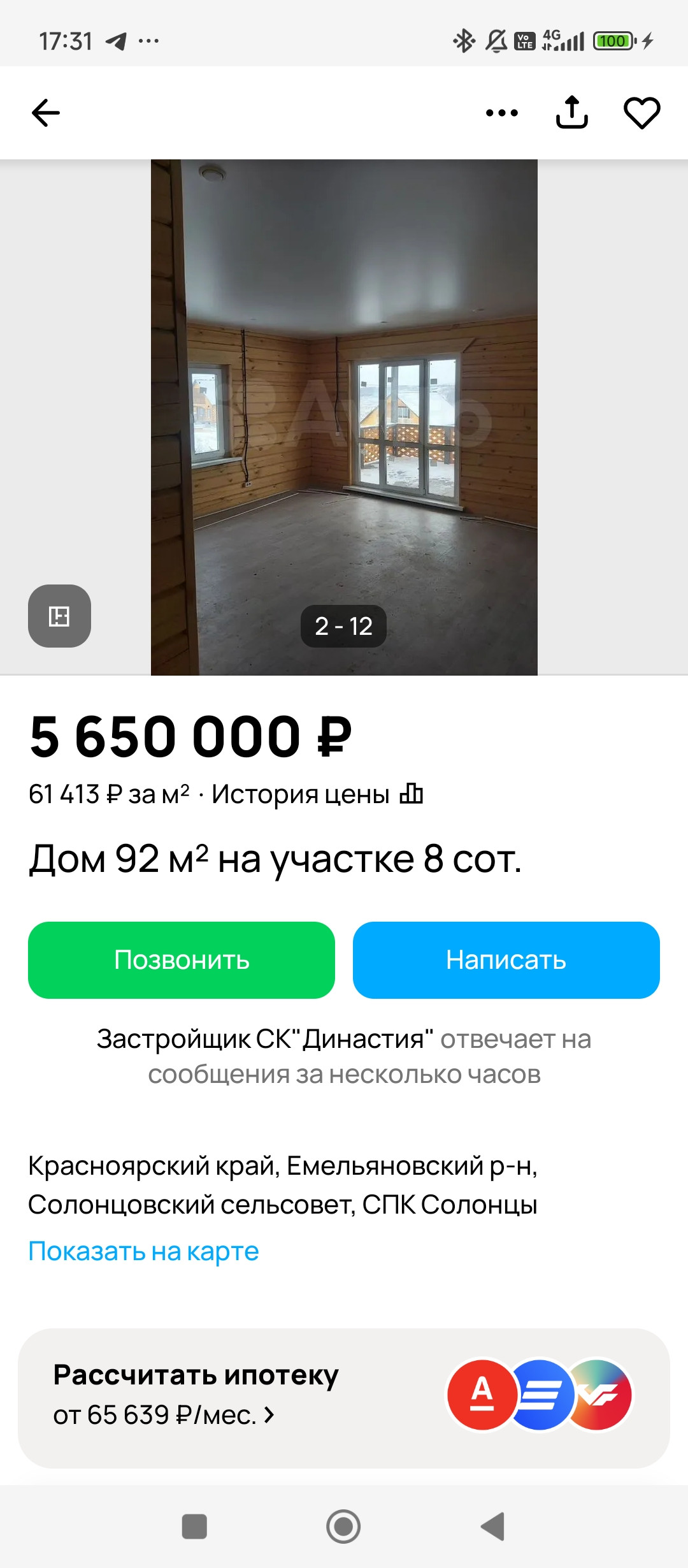688x1568 pixels.
Task: Open the floor plan icon on photo
Action: pos(59,616)
